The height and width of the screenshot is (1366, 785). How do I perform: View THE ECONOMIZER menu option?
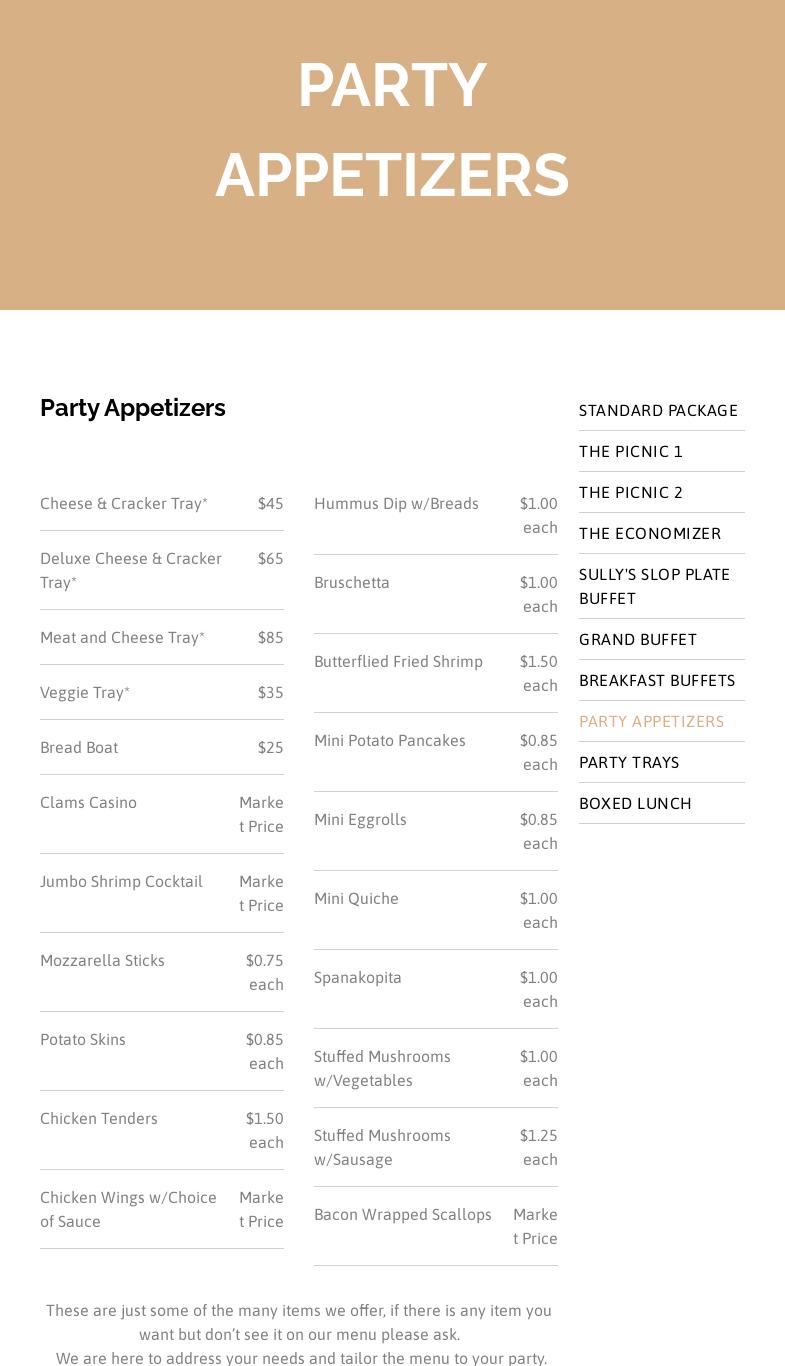(x=650, y=533)
